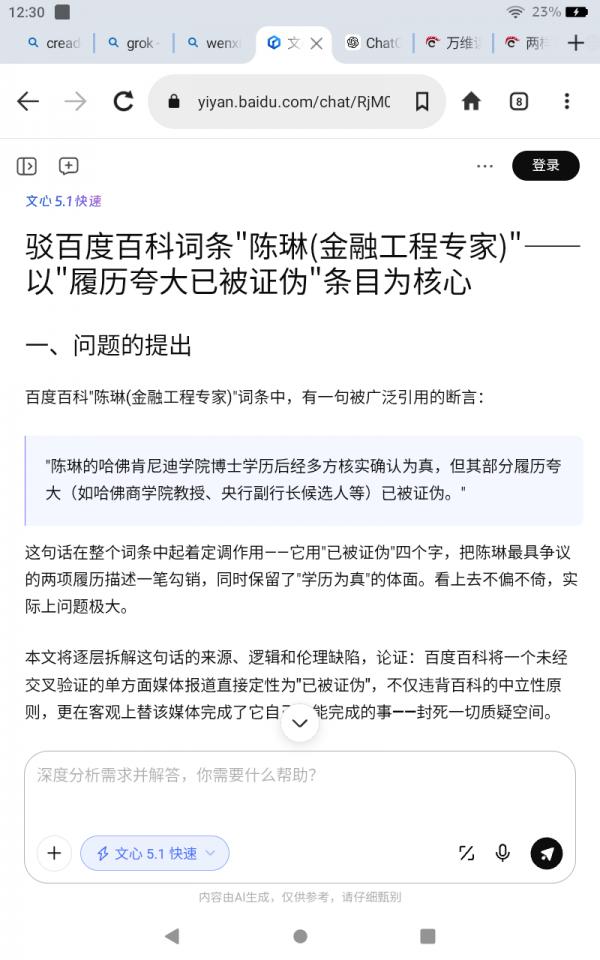Go back to the previous page
600x960 pixels.
tap(28, 101)
